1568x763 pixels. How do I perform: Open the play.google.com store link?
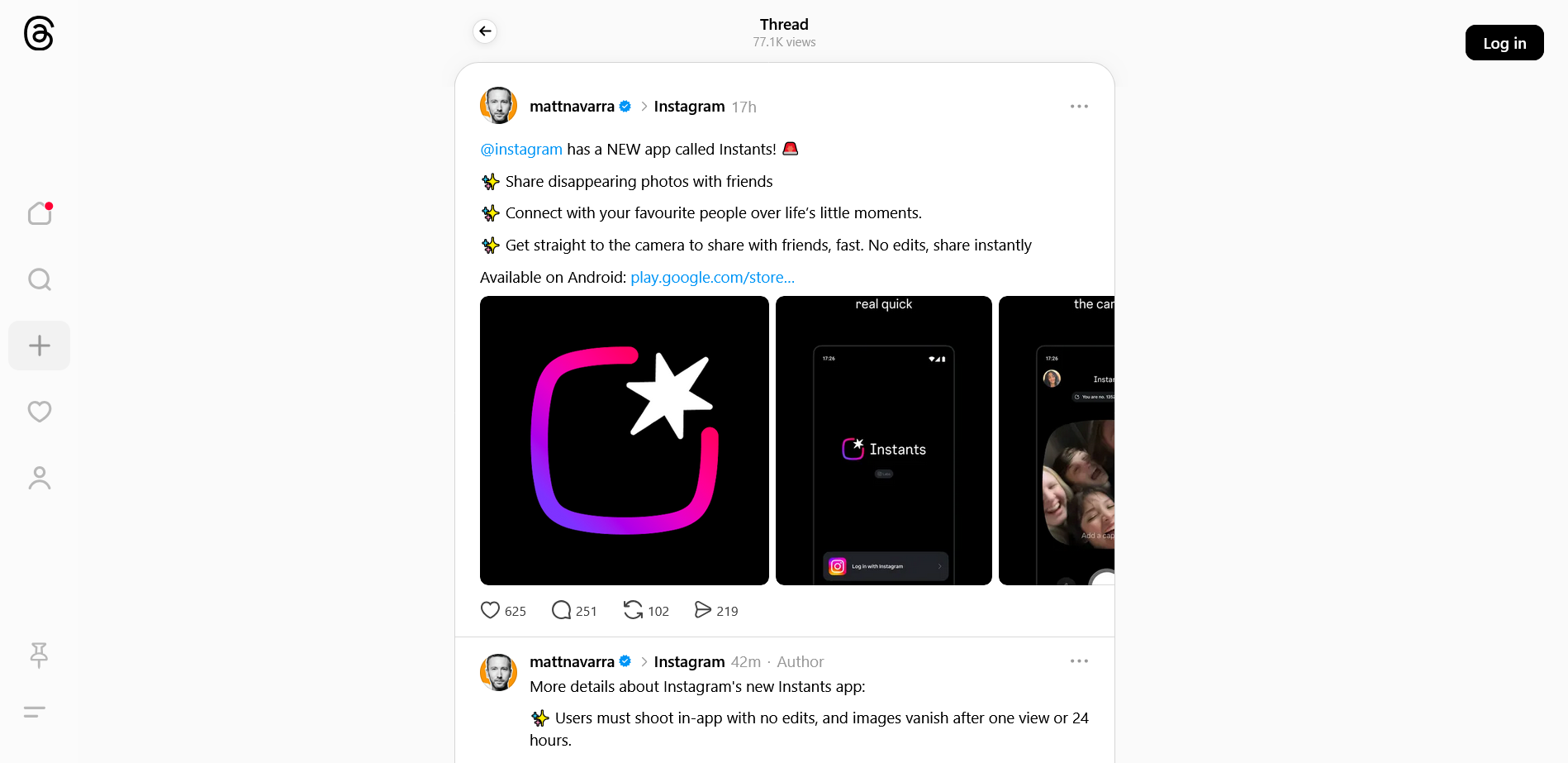[x=712, y=278]
